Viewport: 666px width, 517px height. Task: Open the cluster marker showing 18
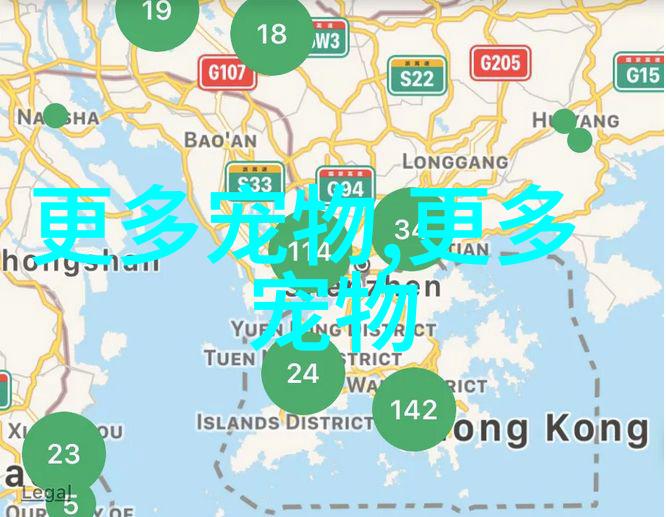click(x=271, y=36)
